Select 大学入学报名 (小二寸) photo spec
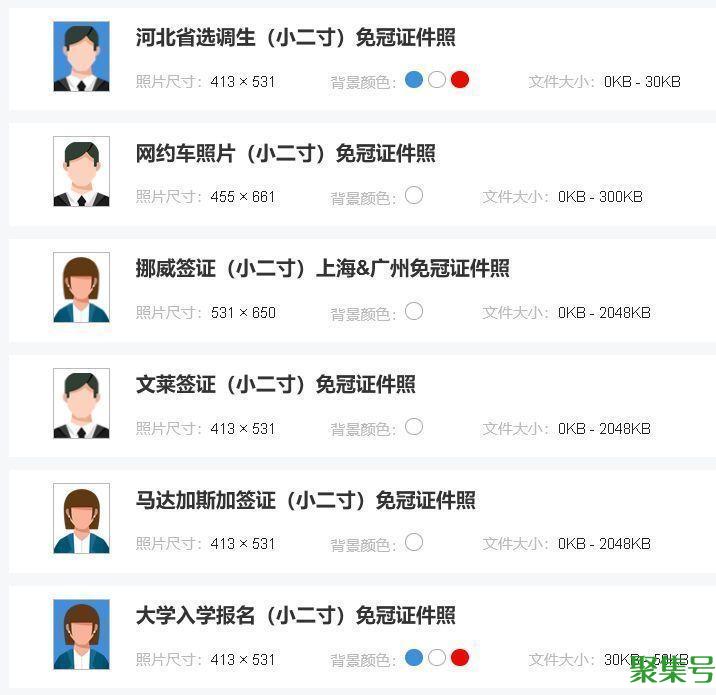 point(295,616)
